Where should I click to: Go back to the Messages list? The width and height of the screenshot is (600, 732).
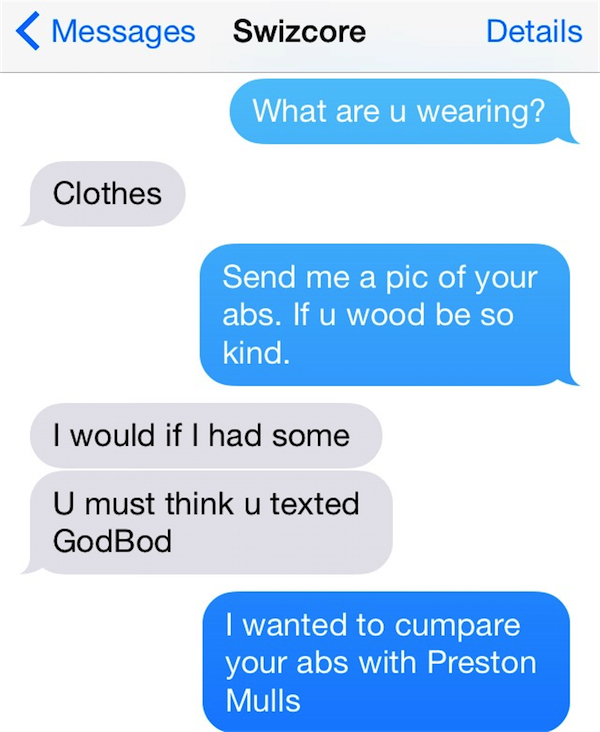point(105,31)
